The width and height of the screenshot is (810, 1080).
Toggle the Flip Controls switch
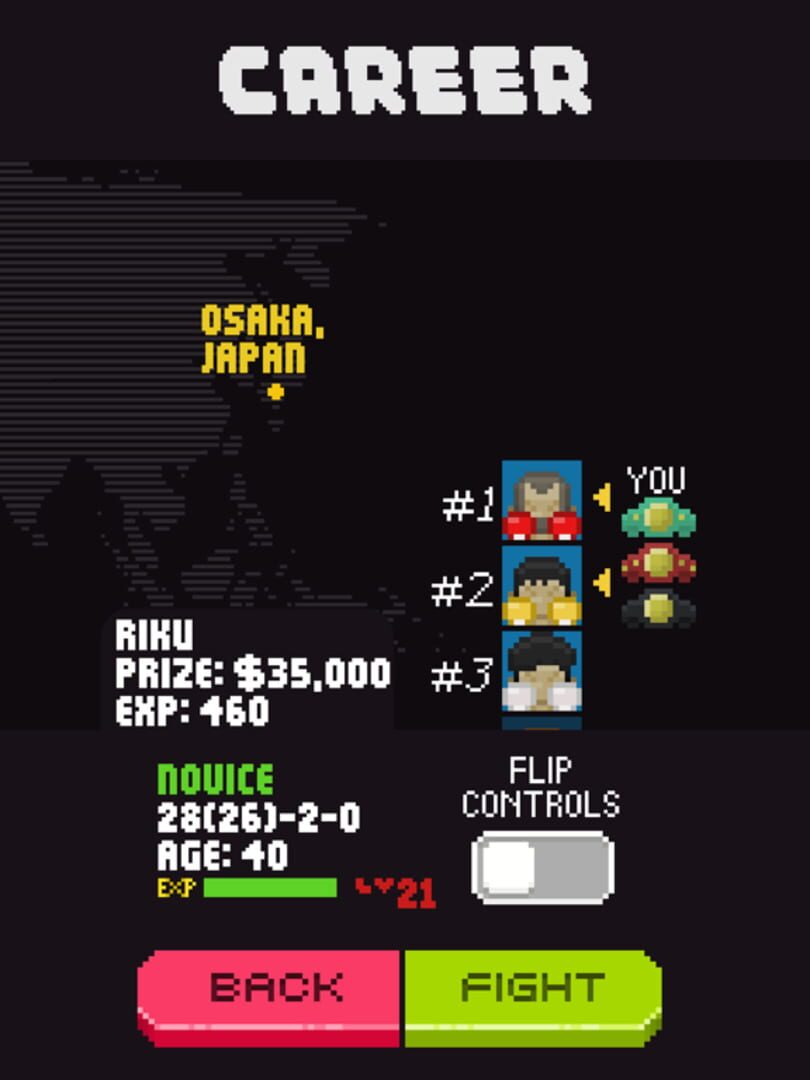pos(543,868)
